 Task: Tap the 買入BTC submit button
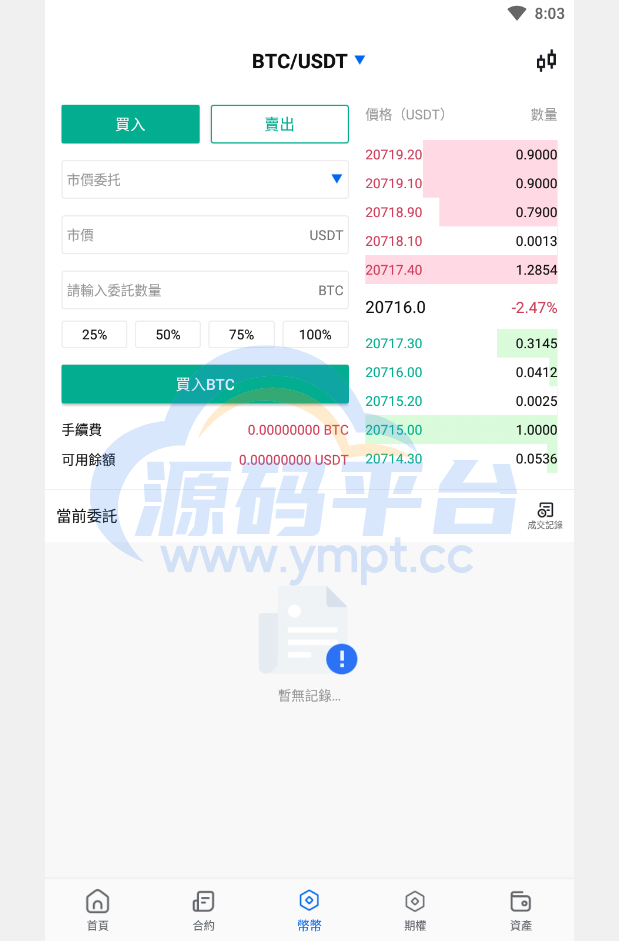205,384
